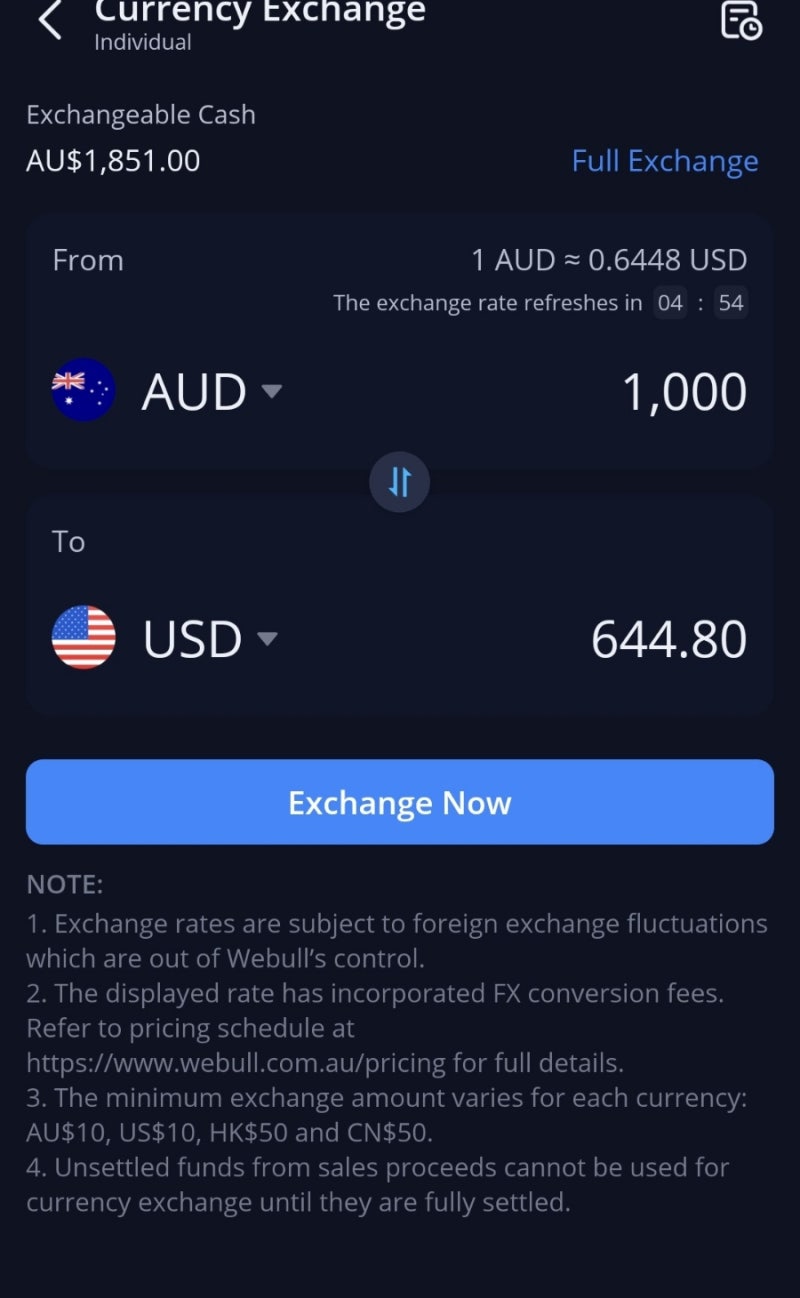
Task: Open the exchange history icon
Action: pyautogui.click(x=741, y=20)
